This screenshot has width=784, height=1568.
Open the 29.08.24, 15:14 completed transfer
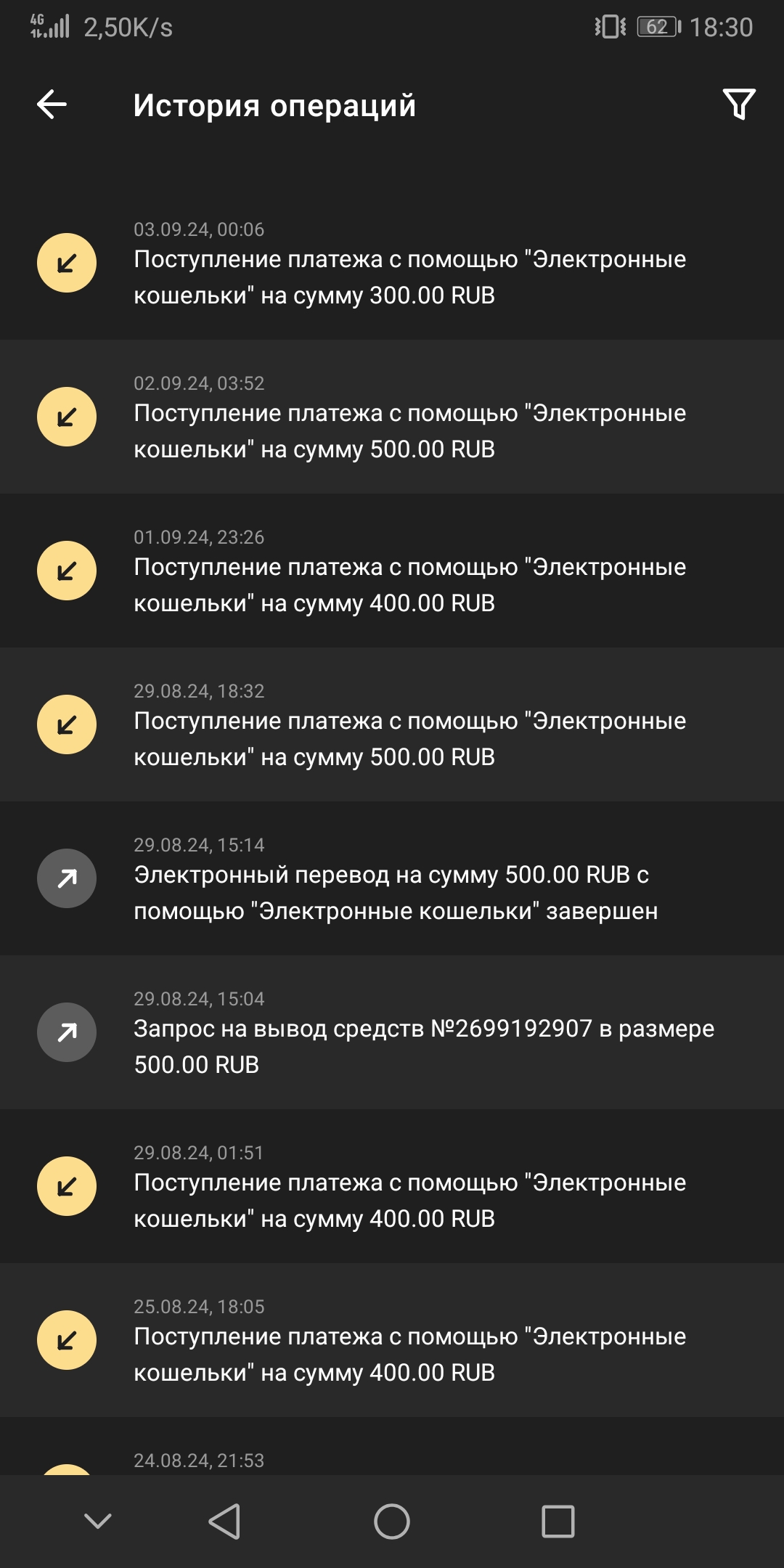coord(392,879)
